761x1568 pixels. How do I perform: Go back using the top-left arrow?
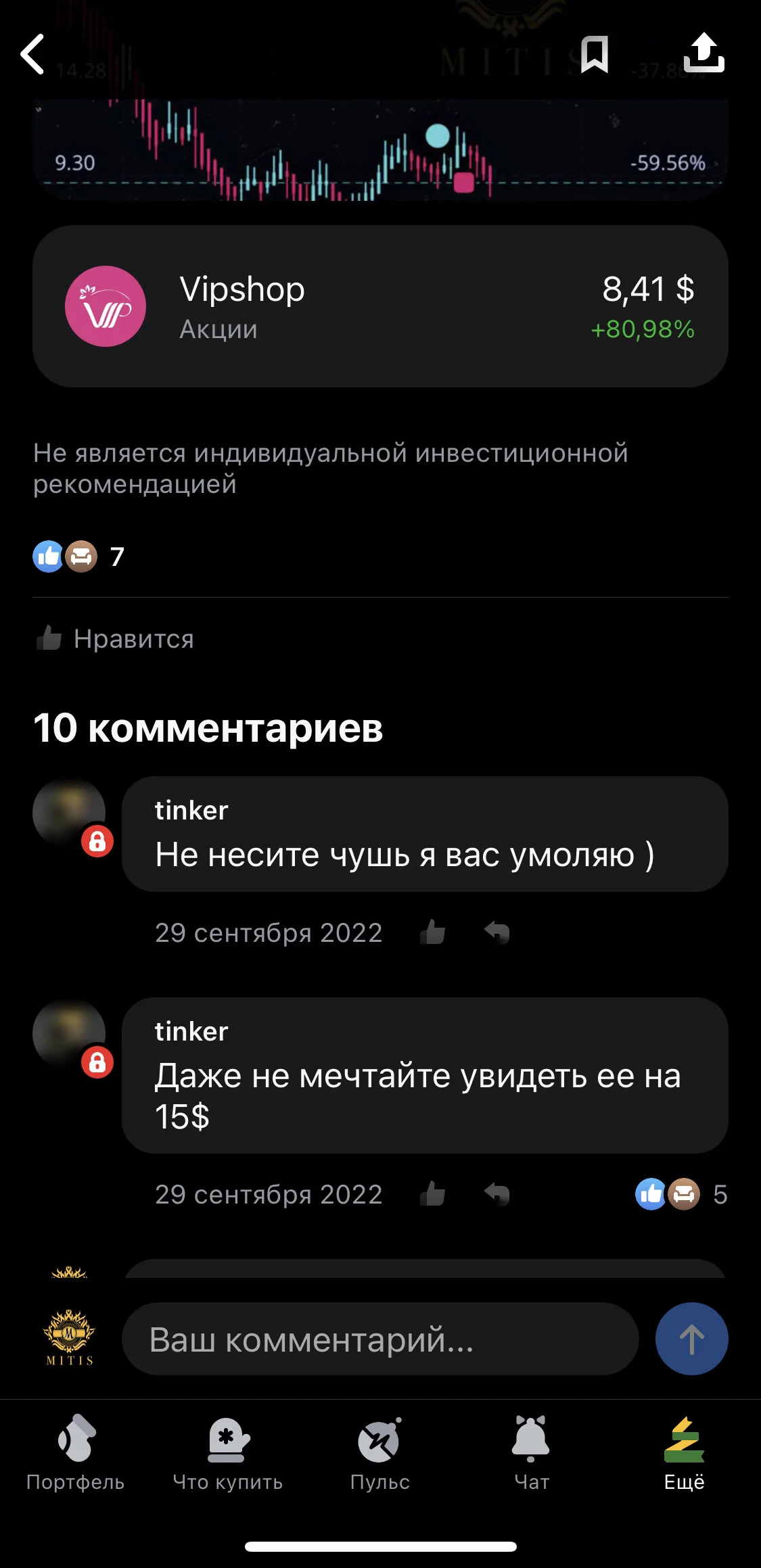(32, 54)
